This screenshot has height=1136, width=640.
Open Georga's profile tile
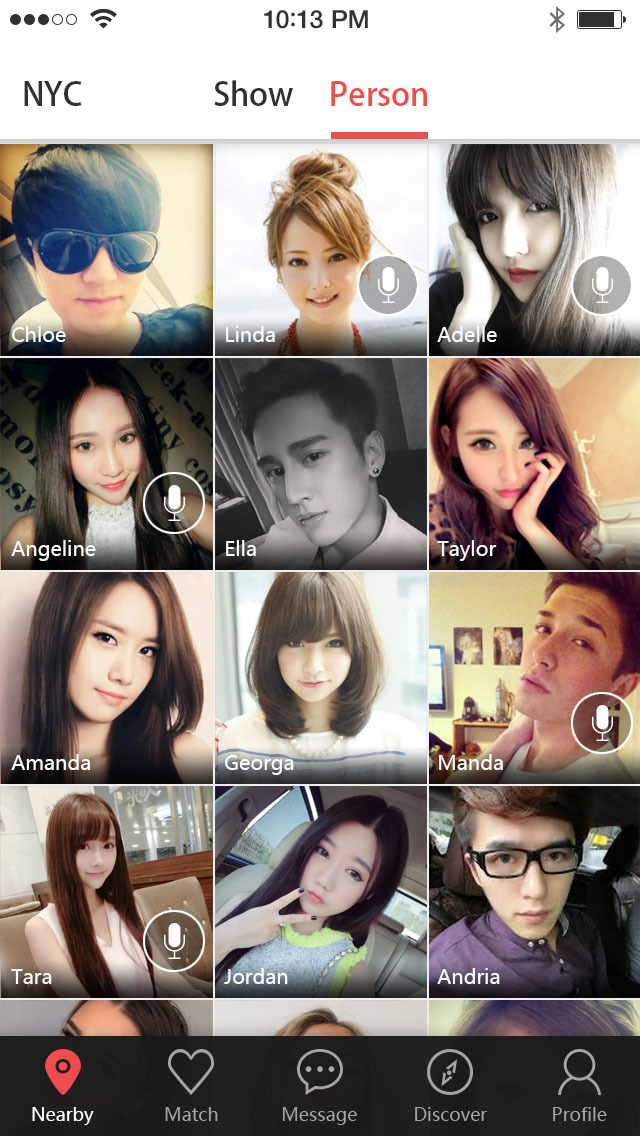pos(321,677)
